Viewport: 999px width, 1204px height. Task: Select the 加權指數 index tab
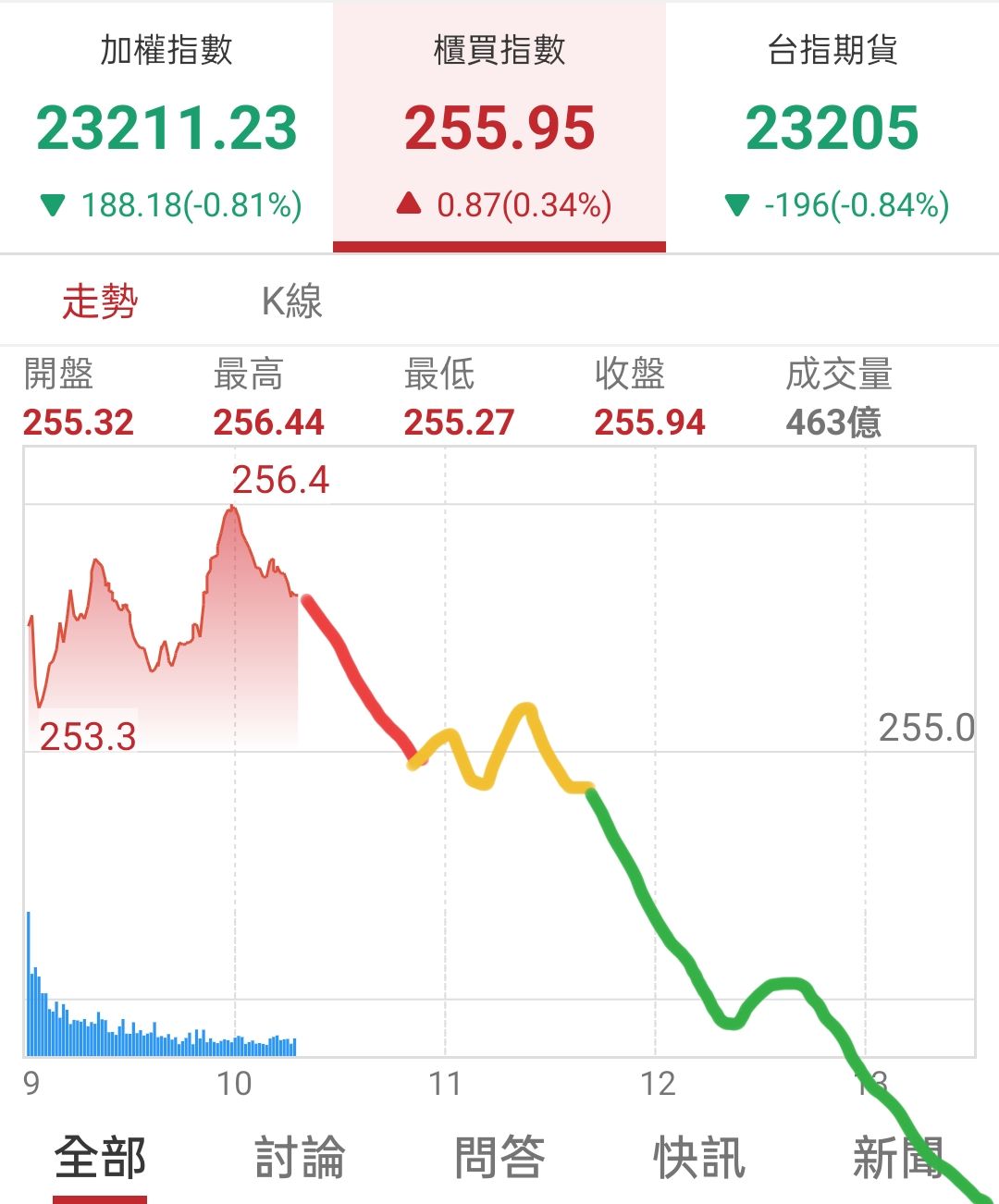[166, 127]
